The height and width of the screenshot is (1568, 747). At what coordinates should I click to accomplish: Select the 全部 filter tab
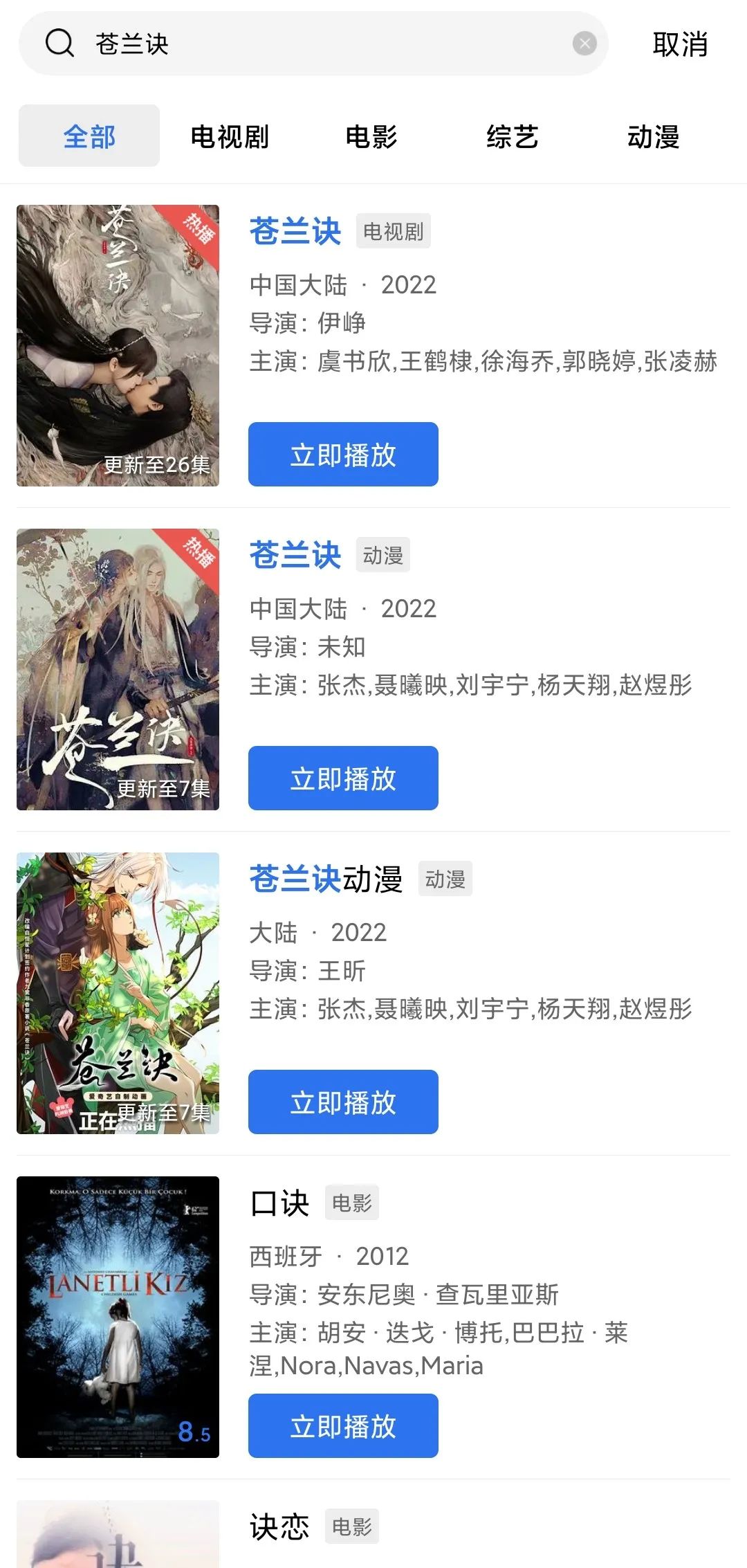pos(89,138)
